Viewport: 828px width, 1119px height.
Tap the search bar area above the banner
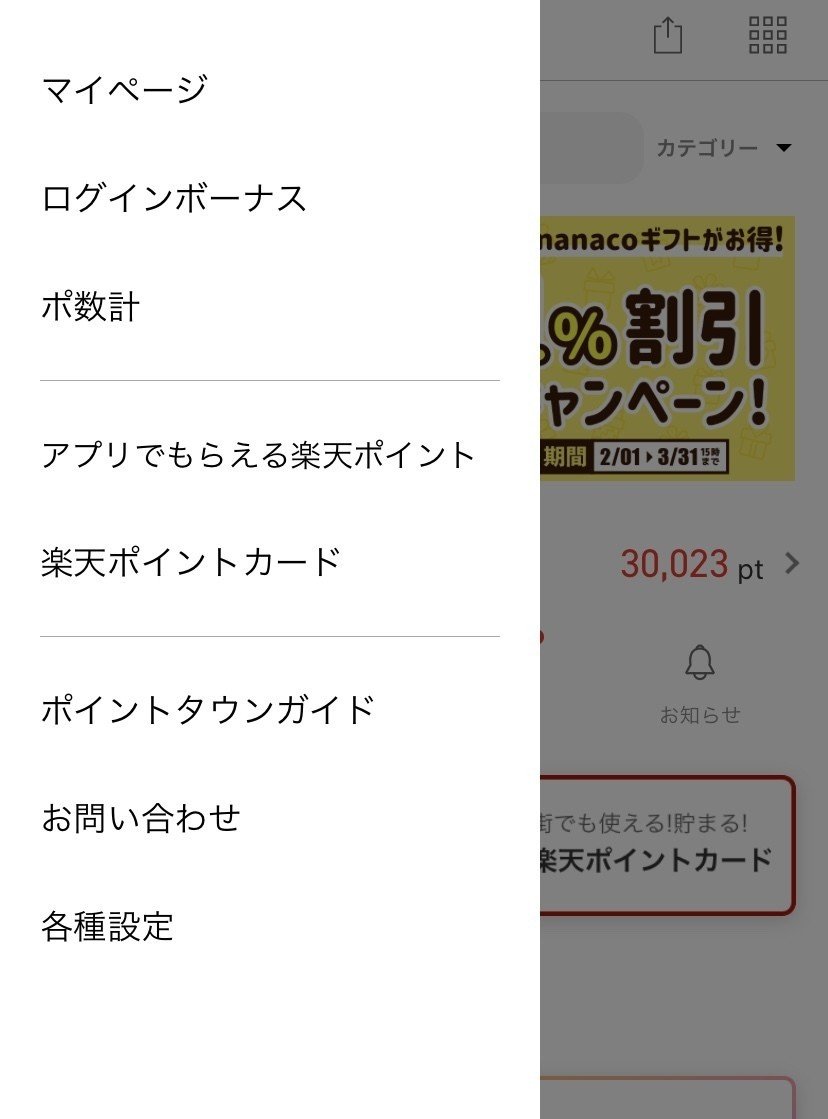(x=590, y=146)
